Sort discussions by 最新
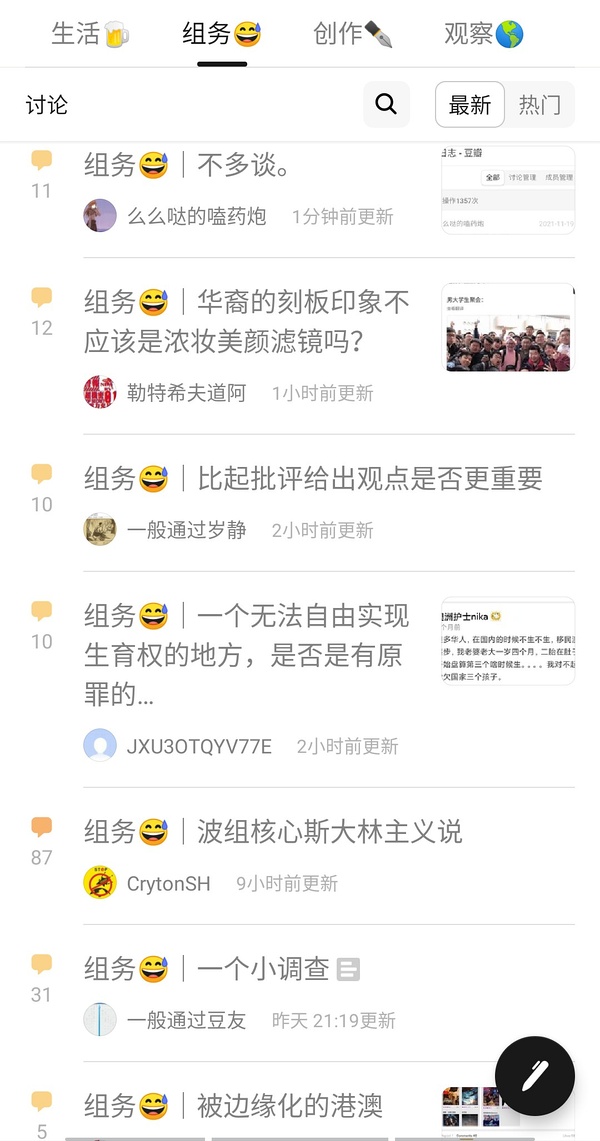The width and height of the screenshot is (600, 1141). tap(470, 104)
